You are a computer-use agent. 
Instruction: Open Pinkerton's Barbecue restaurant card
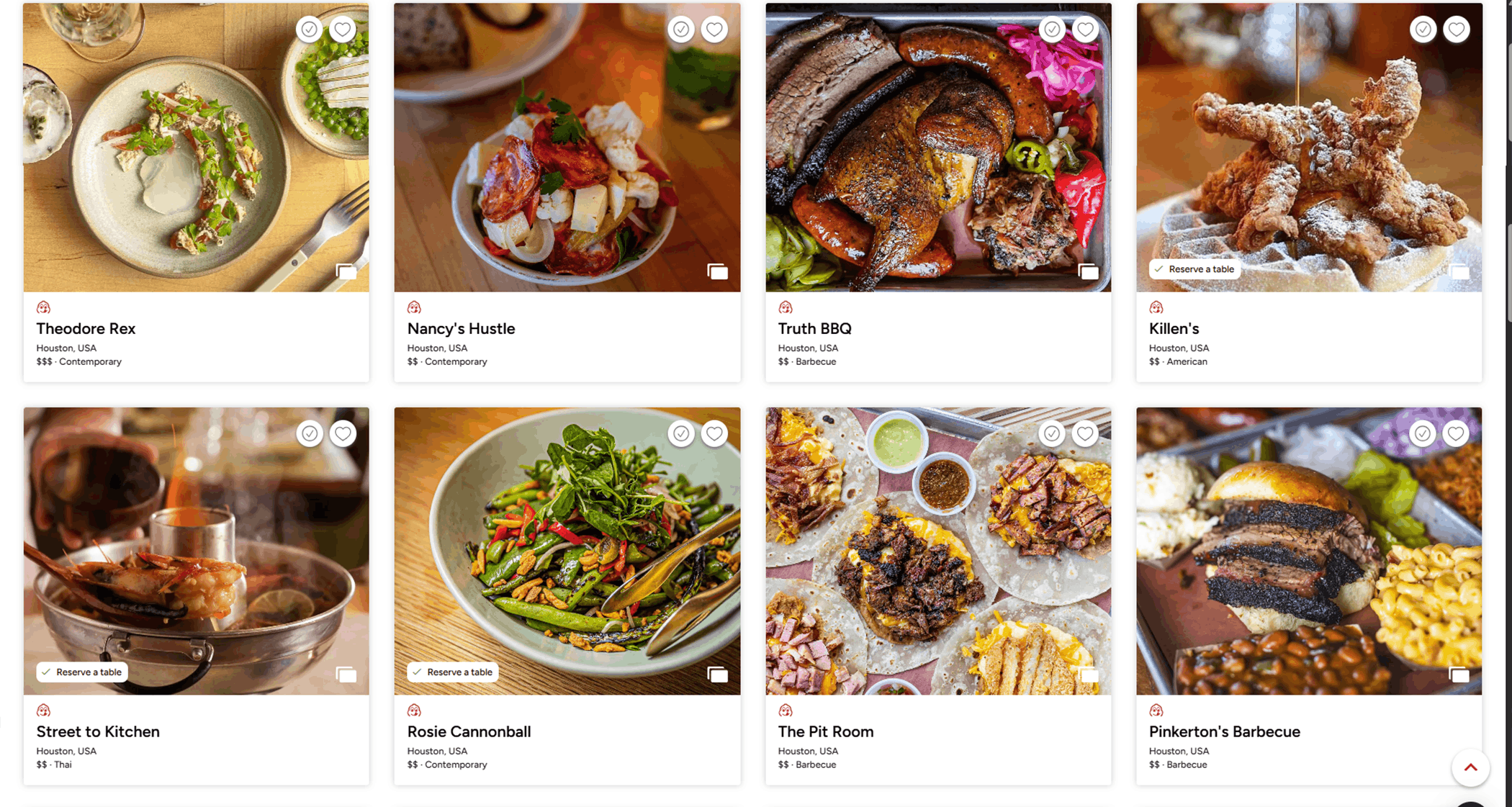tap(1224, 731)
